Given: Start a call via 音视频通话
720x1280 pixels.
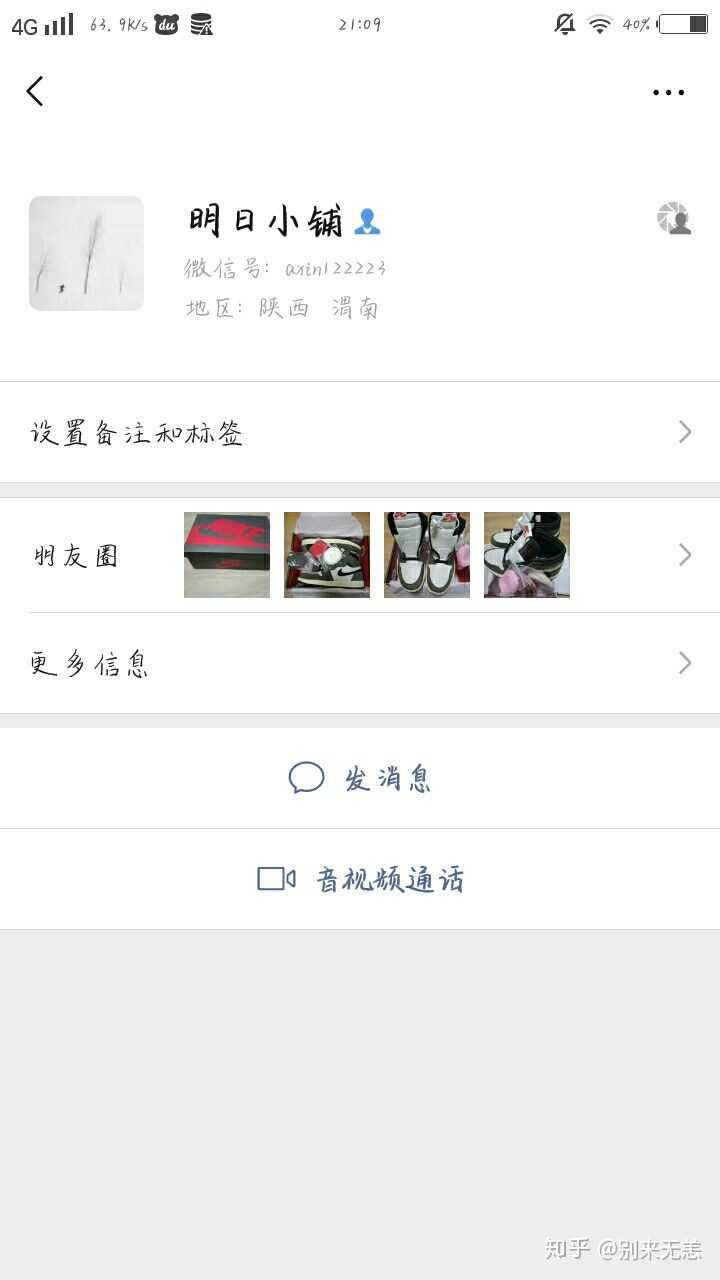Looking at the screenshot, I should tap(360, 879).
